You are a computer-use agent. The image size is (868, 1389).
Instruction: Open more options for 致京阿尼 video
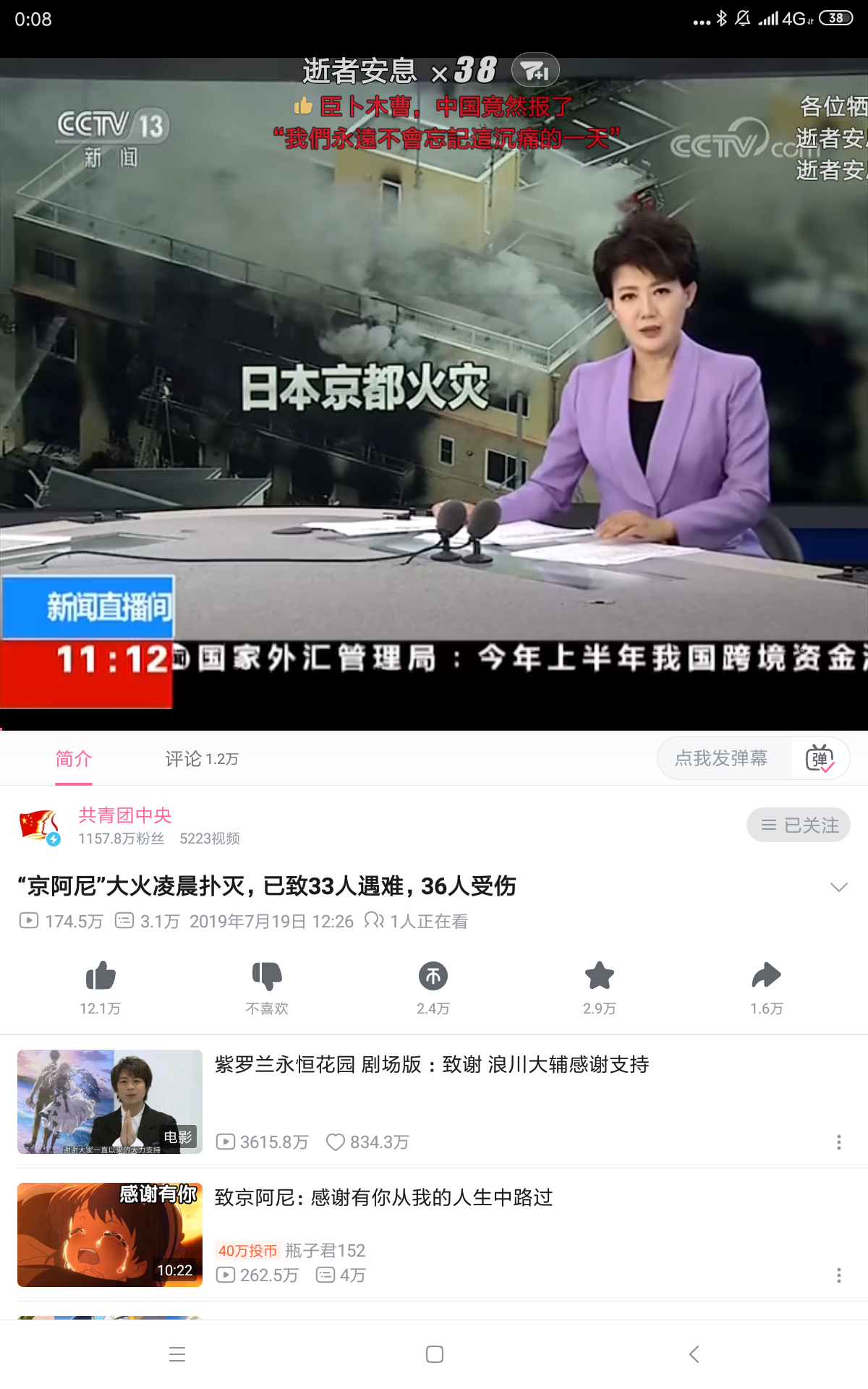click(x=838, y=1275)
